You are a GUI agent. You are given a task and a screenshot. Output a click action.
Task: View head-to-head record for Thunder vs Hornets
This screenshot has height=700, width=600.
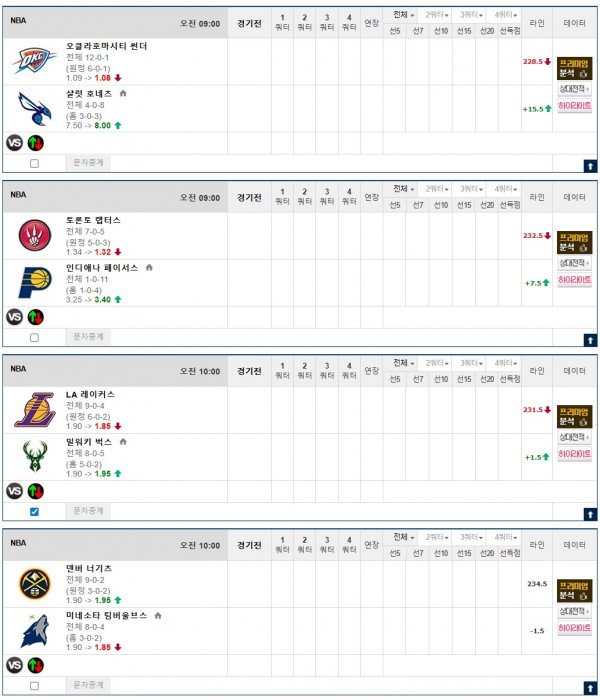(574, 90)
